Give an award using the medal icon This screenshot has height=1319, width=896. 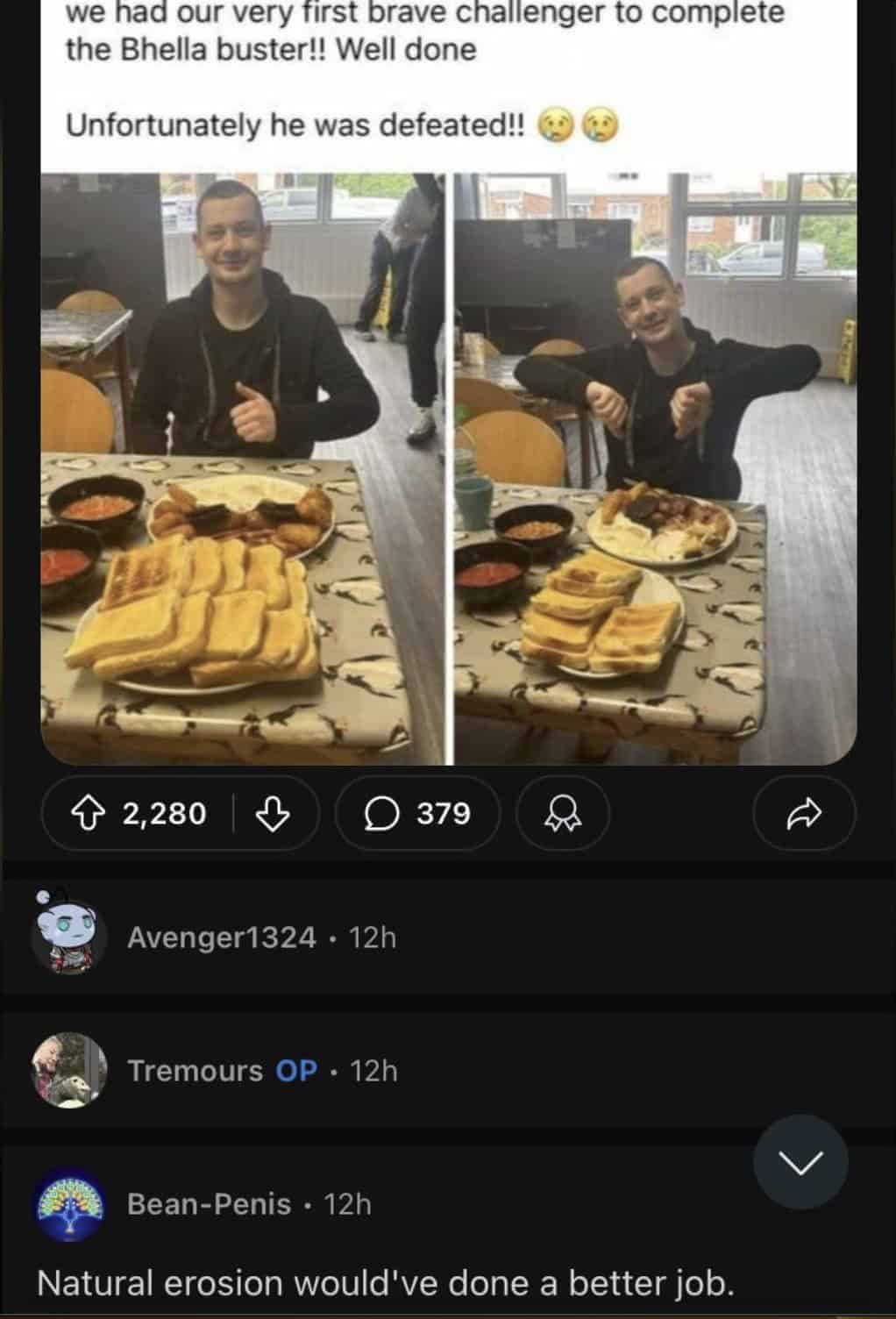tap(562, 813)
